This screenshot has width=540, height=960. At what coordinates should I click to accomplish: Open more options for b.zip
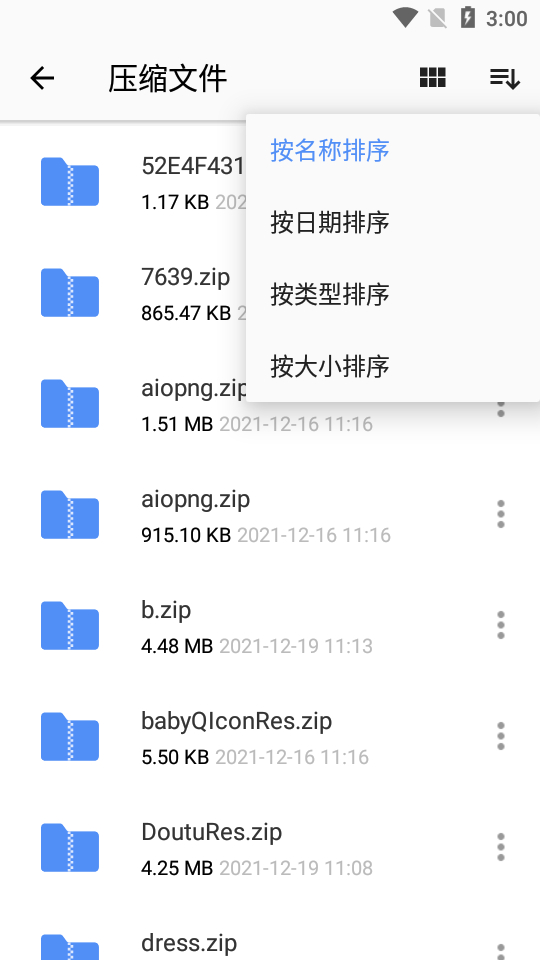click(x=501, y=625)
